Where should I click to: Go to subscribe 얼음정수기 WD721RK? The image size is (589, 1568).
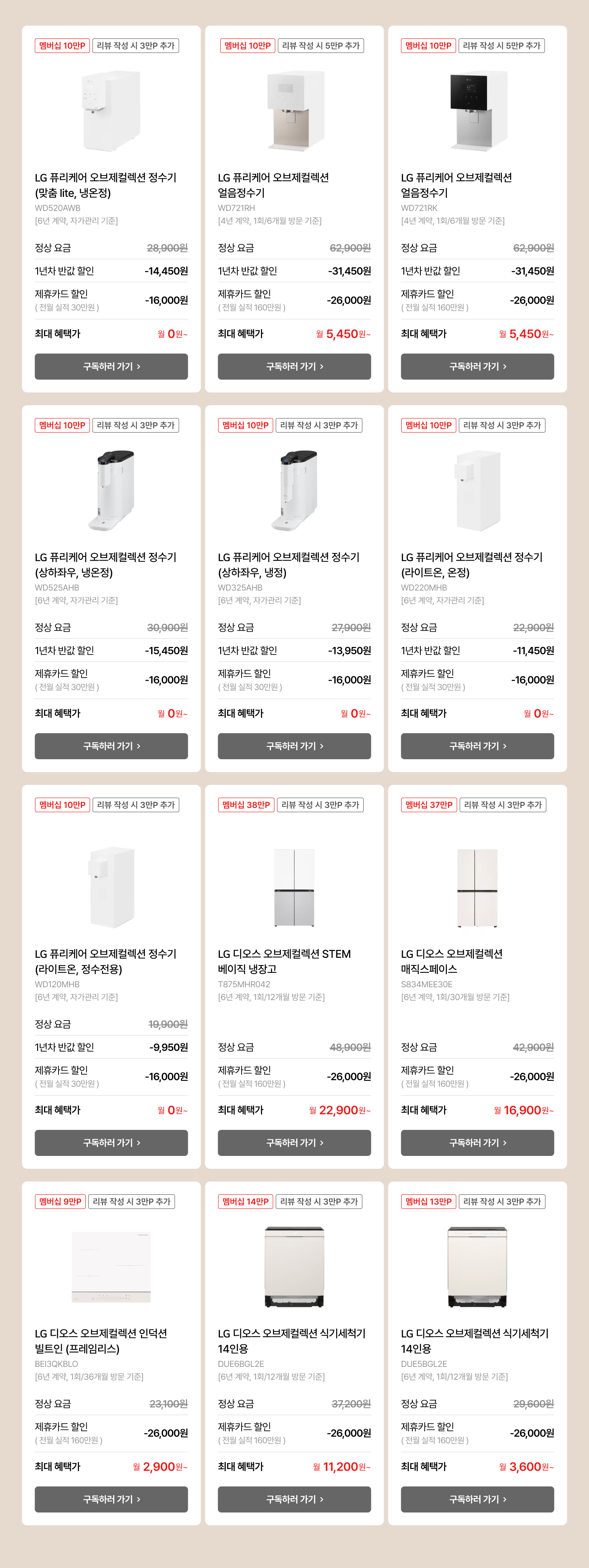[x=477, y=366]
